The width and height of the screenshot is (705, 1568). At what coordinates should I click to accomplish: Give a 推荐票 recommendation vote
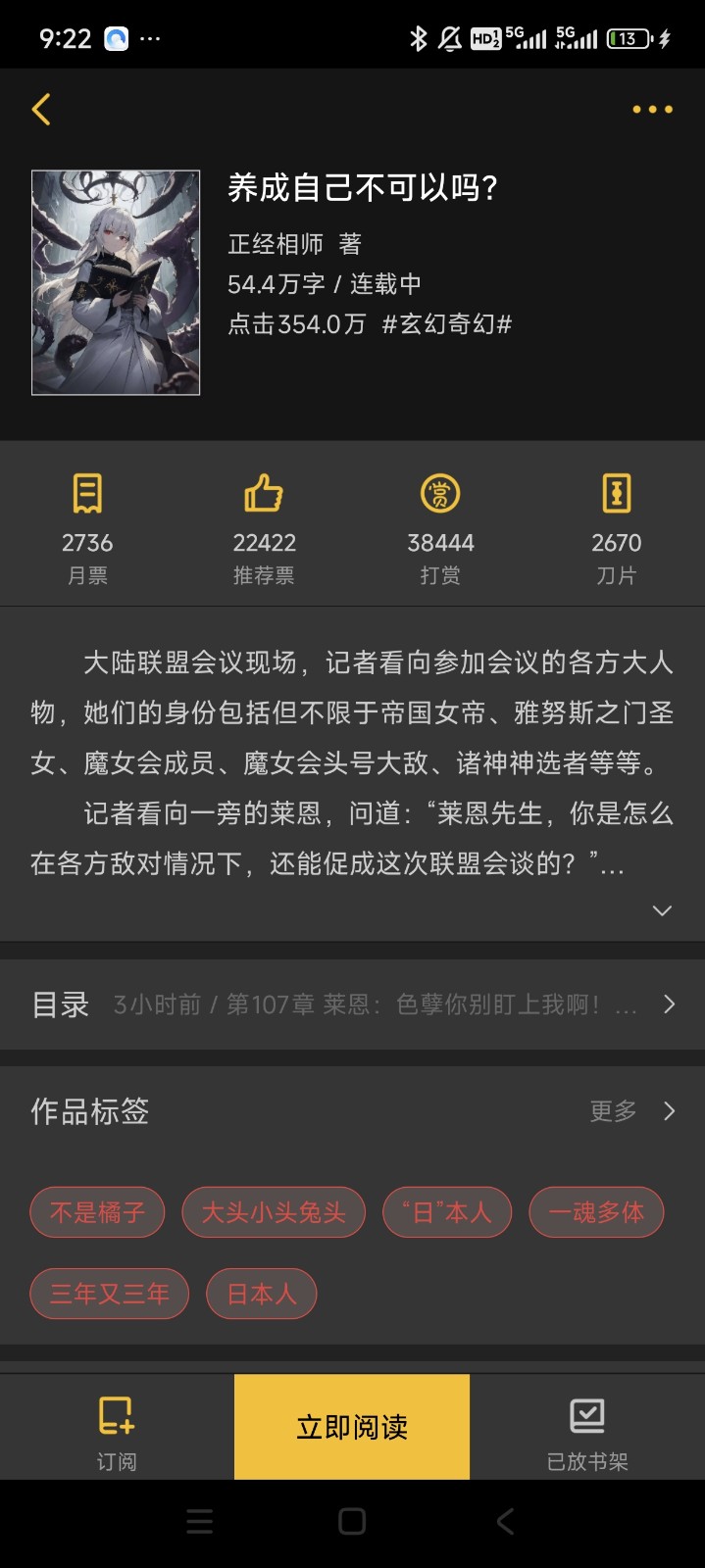(264, 529)
